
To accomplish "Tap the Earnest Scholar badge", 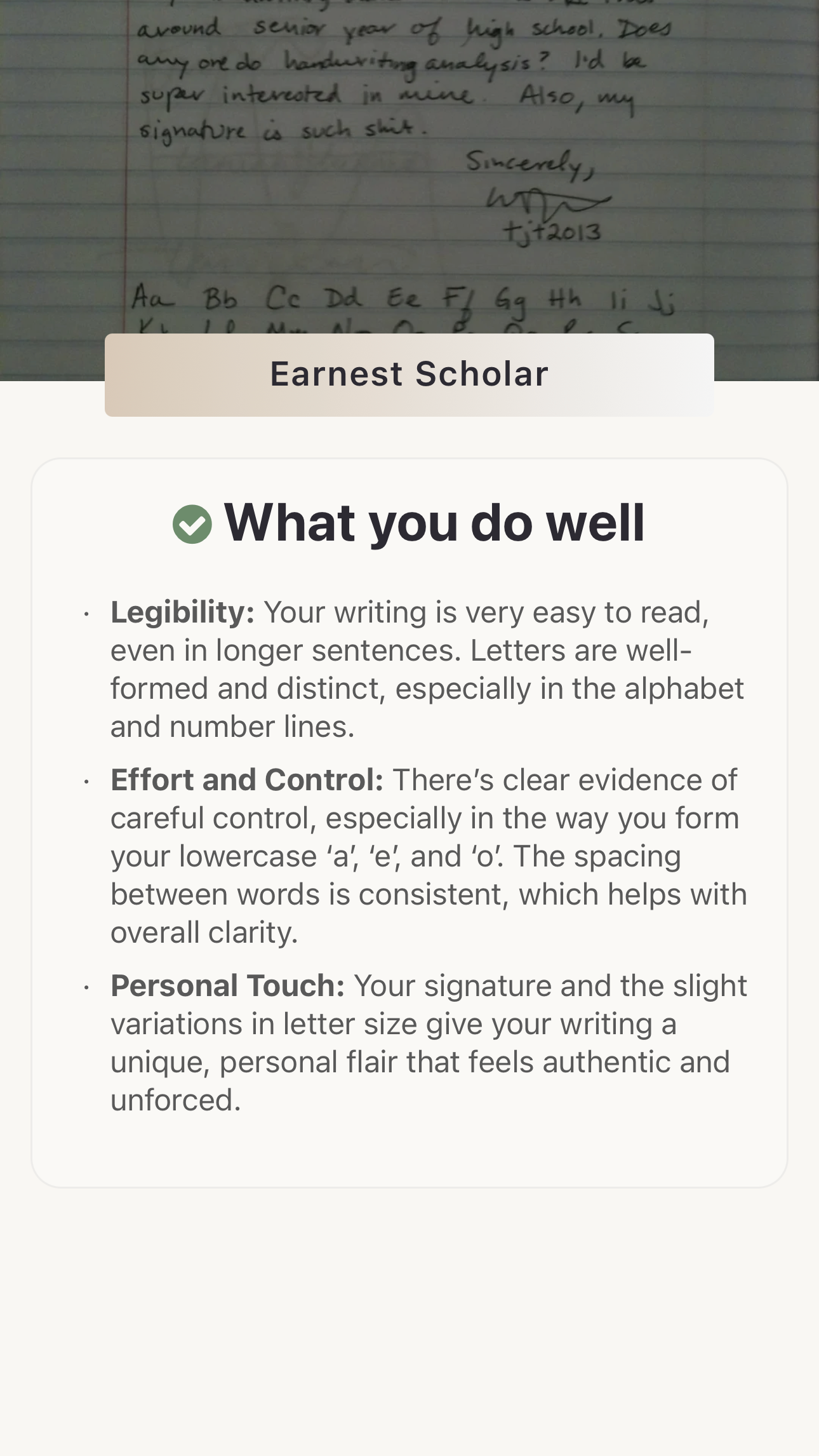I will 409,375.
